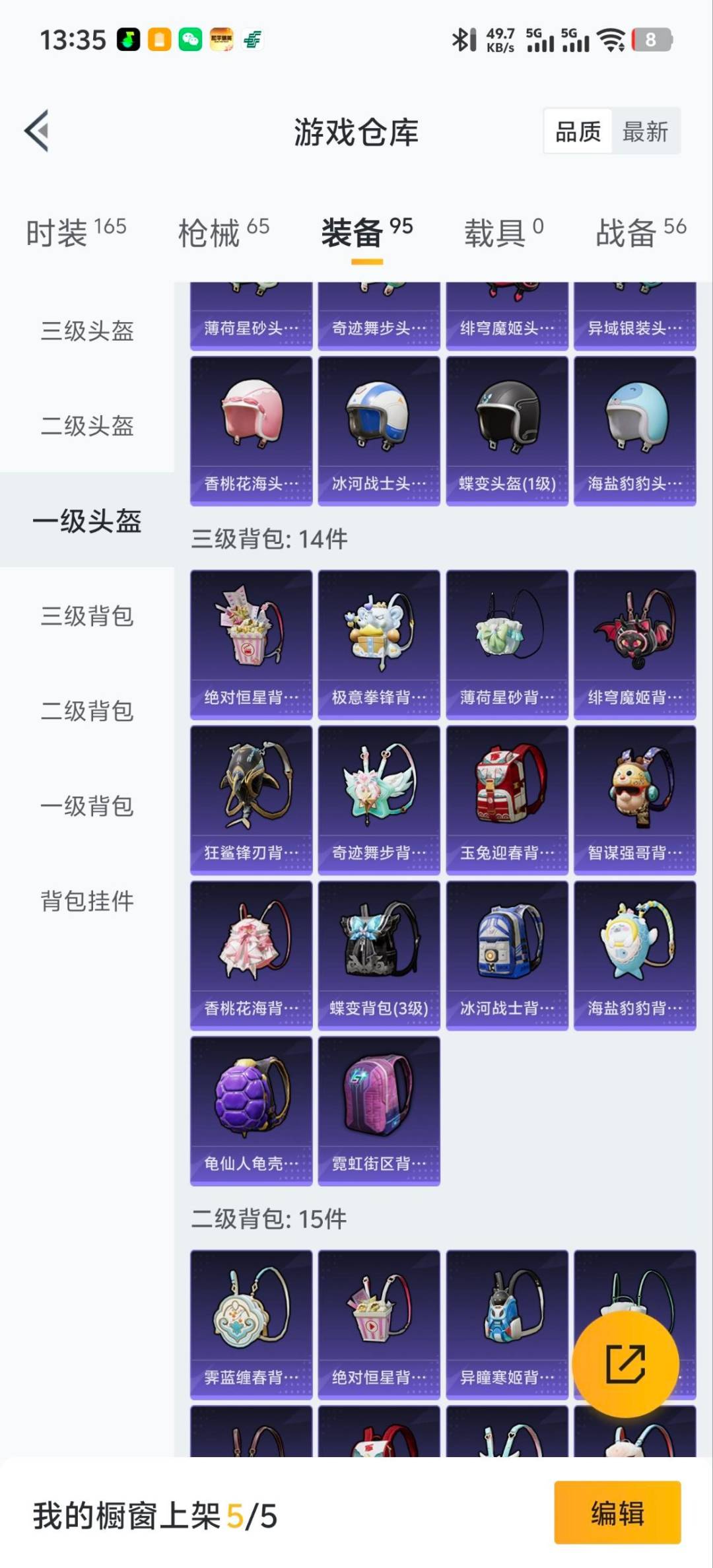The height and width of the screenshot is (1568, 713).
Task: Select the 冰河战士头盔 helmet item
Action: click(379, 429)
